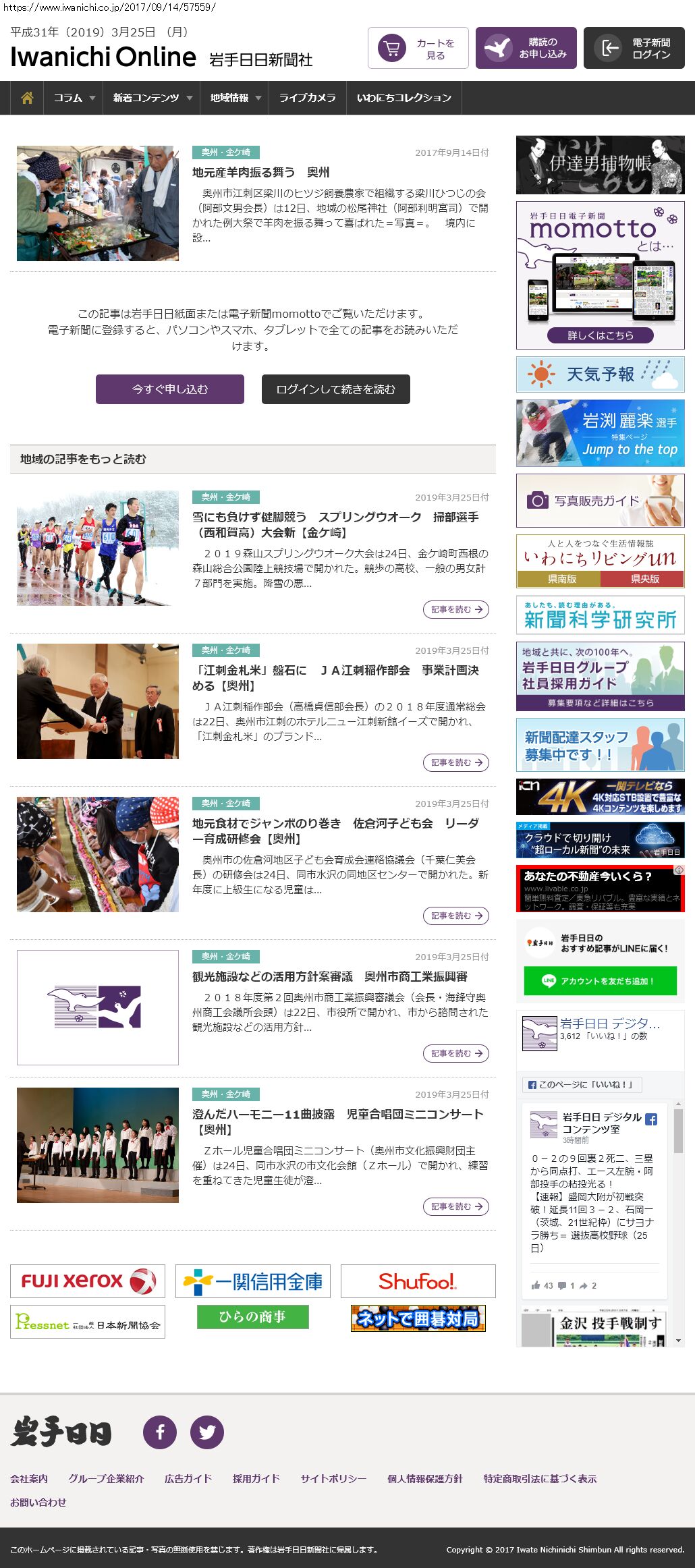Read the スプリングウオーク article via 記事を読む

tap(456, 609)
